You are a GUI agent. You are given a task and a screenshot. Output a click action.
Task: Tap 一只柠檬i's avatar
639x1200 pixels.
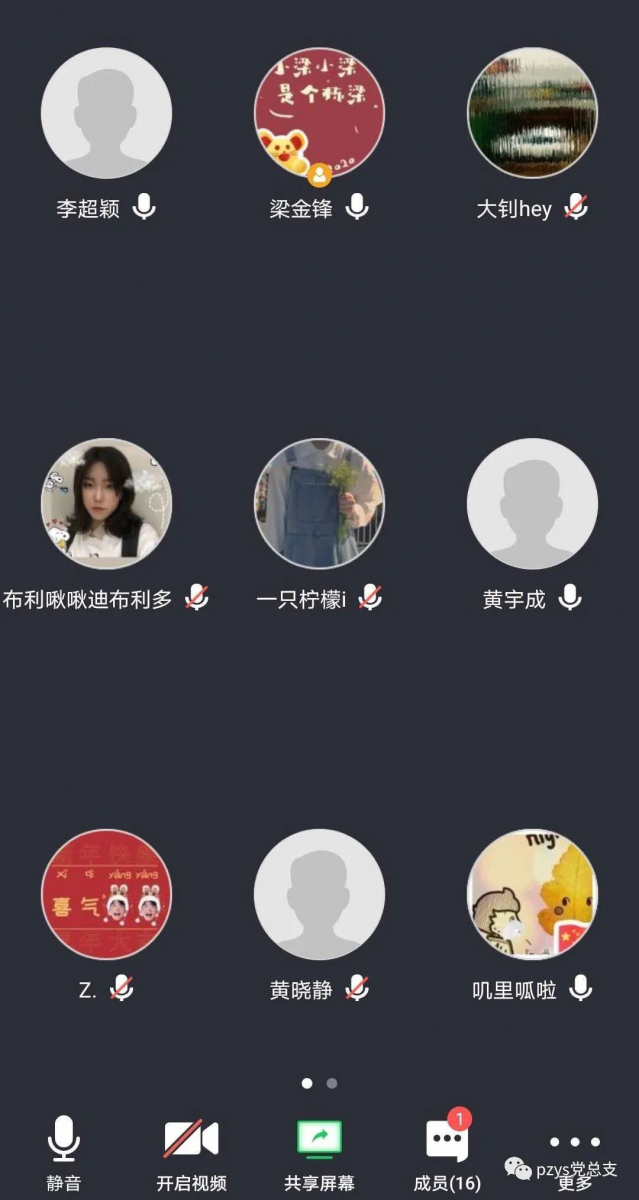point(319,503)
